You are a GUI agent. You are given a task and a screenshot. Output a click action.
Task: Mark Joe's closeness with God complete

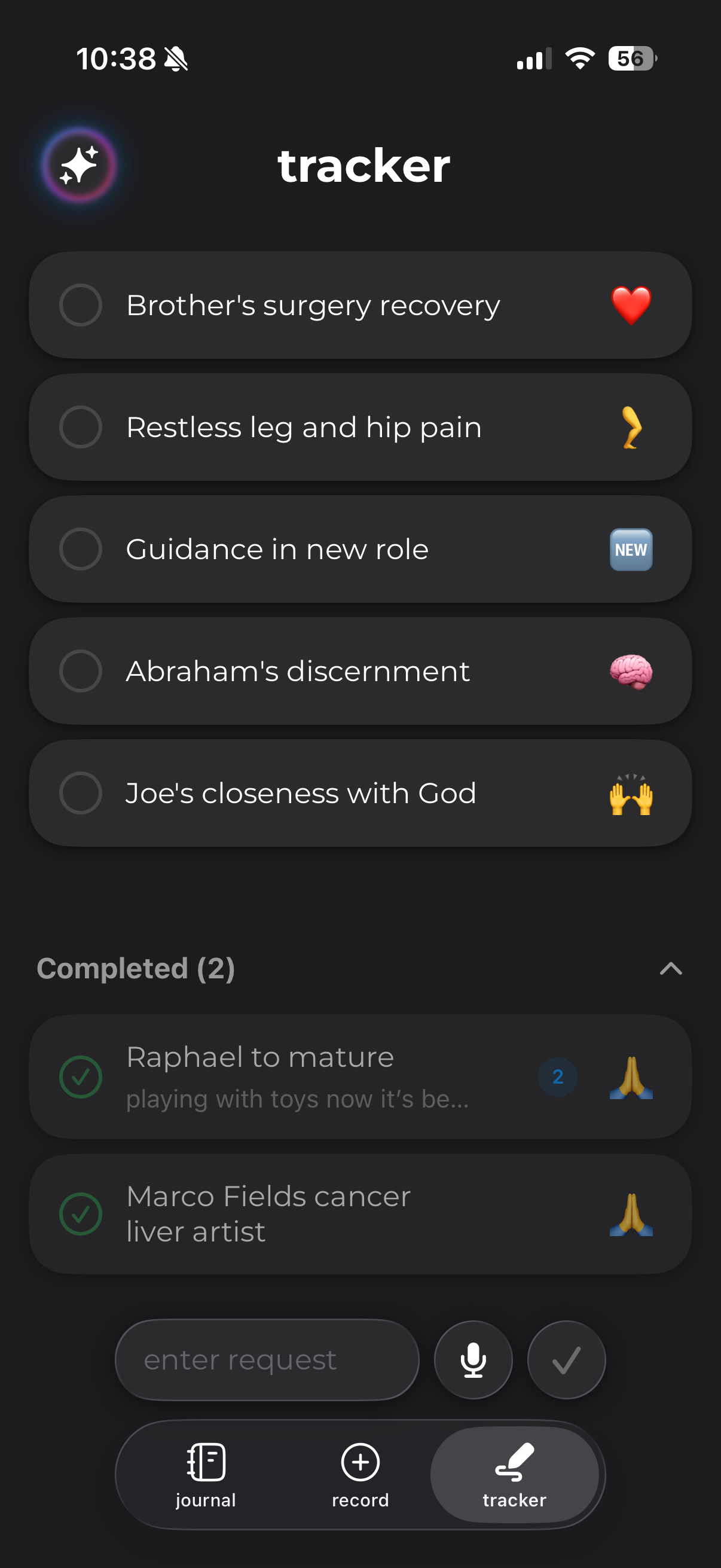coord(80,792)
